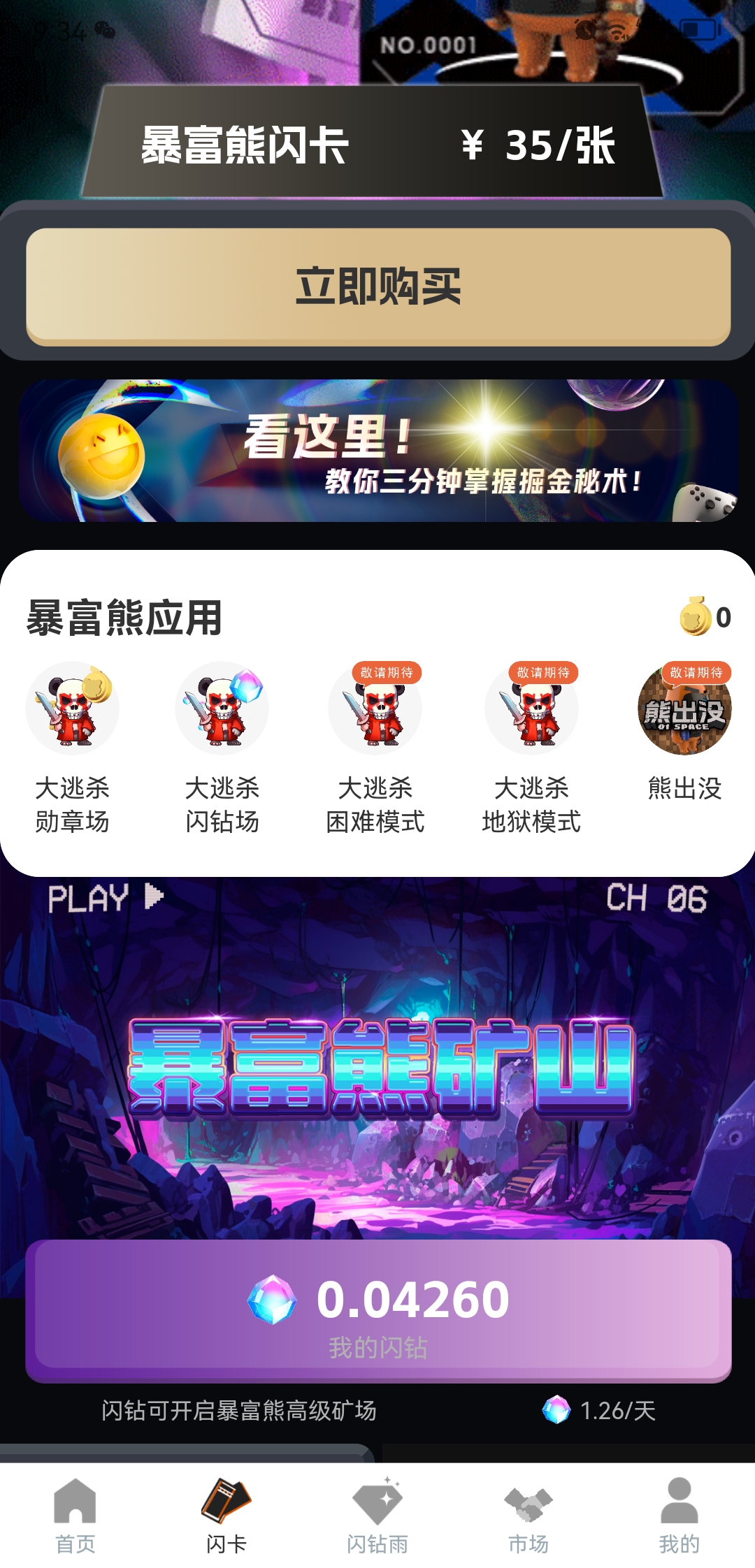This screenshot has height=1568, width=755.
Task: Open the 暴富熊矿山 game banner
Action: pyautogui.click(x=377, y=1059)
